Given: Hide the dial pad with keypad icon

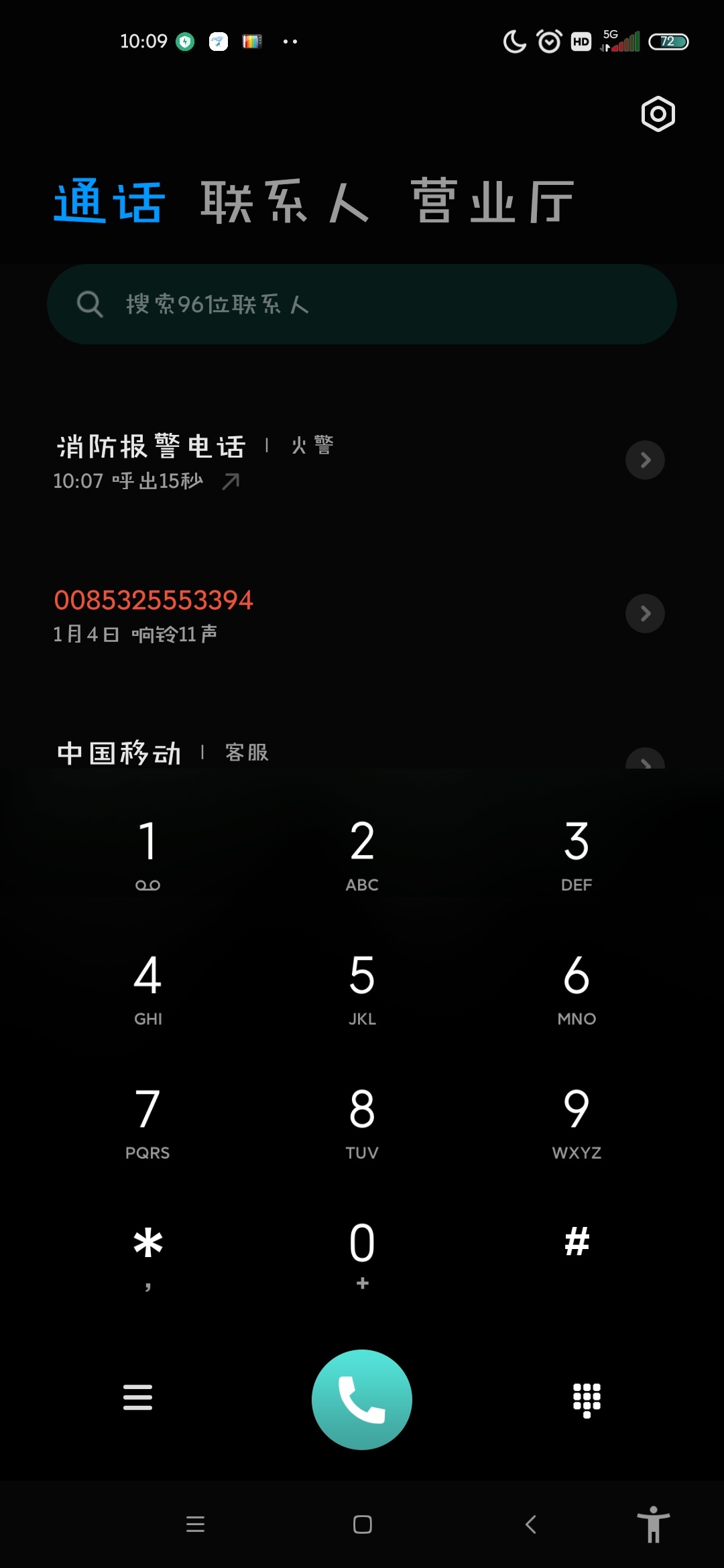Looking at the screenshot, I should pyautogui.click(x=587, y=1400).
